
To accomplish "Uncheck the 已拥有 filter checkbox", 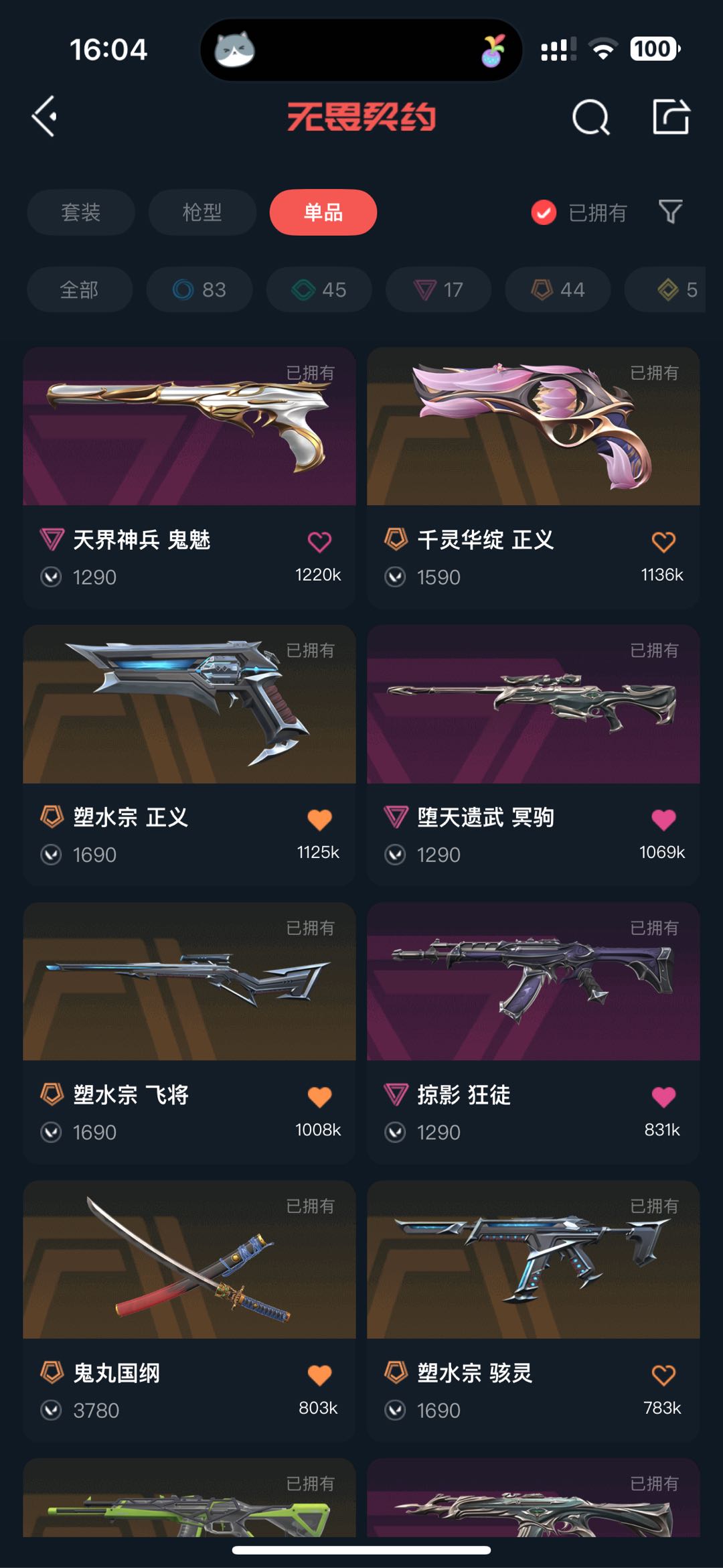I will [544, 213].
